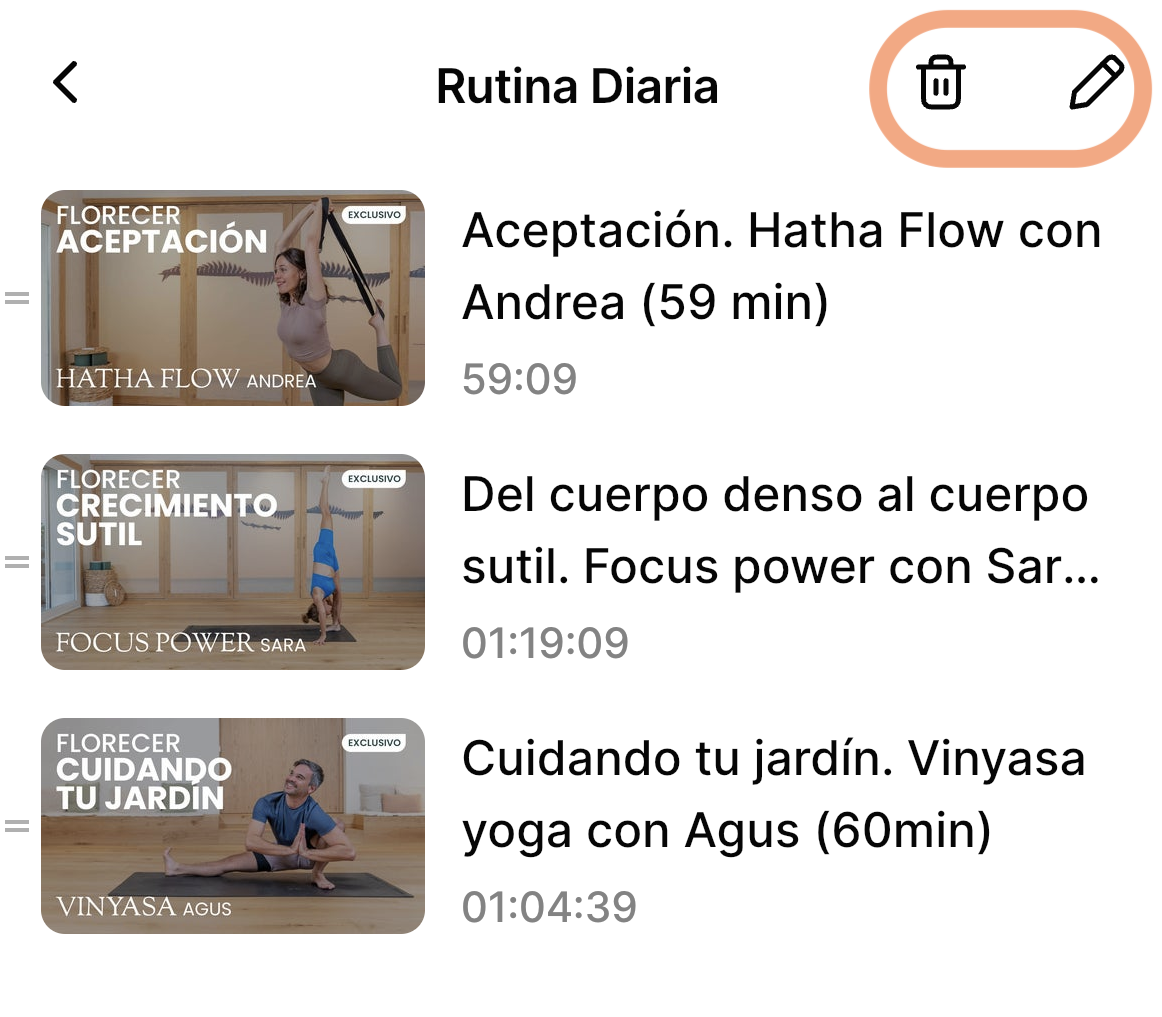Delete the playlist with the trash icon

tap(940, 83)
